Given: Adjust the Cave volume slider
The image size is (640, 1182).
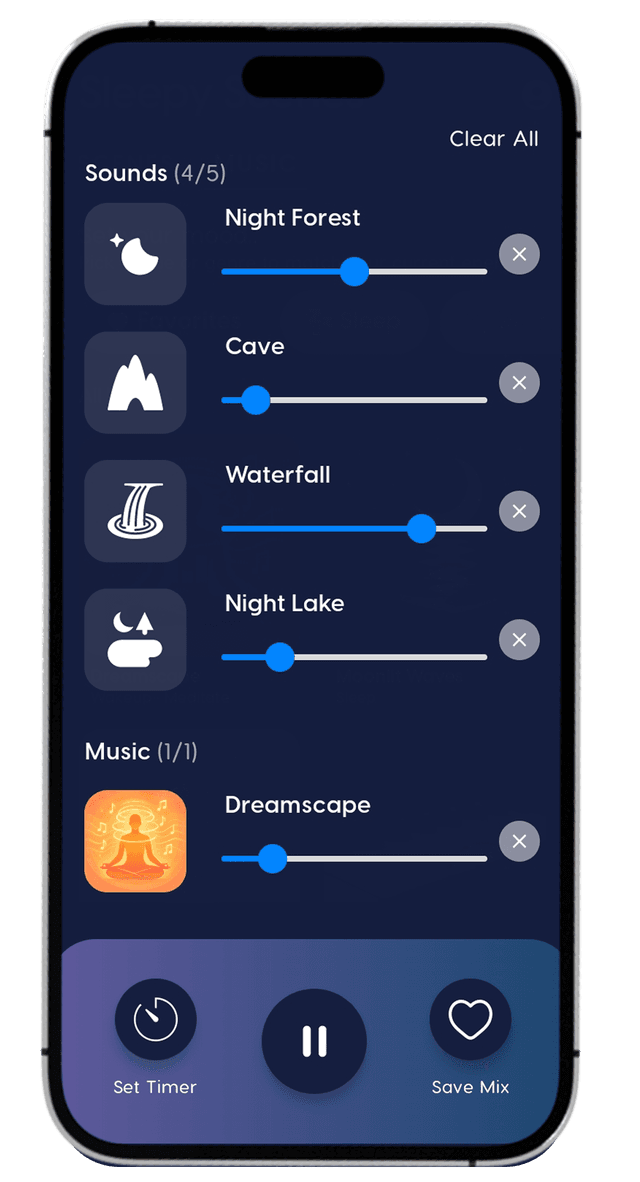Looking at the screenshot, I should coord(256,400).
